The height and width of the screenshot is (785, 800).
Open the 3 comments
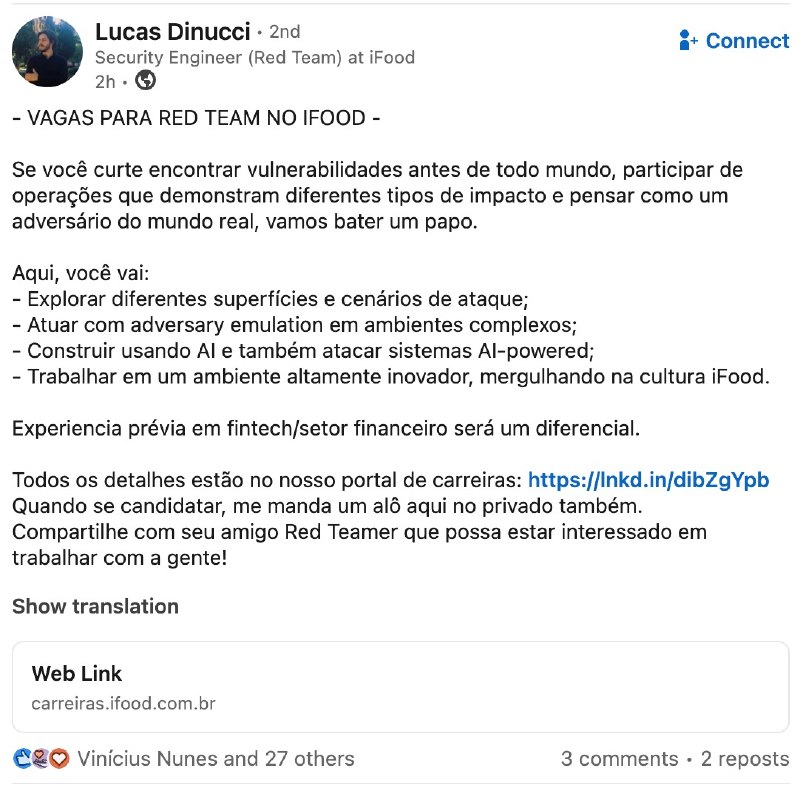(x=620, y=758)
